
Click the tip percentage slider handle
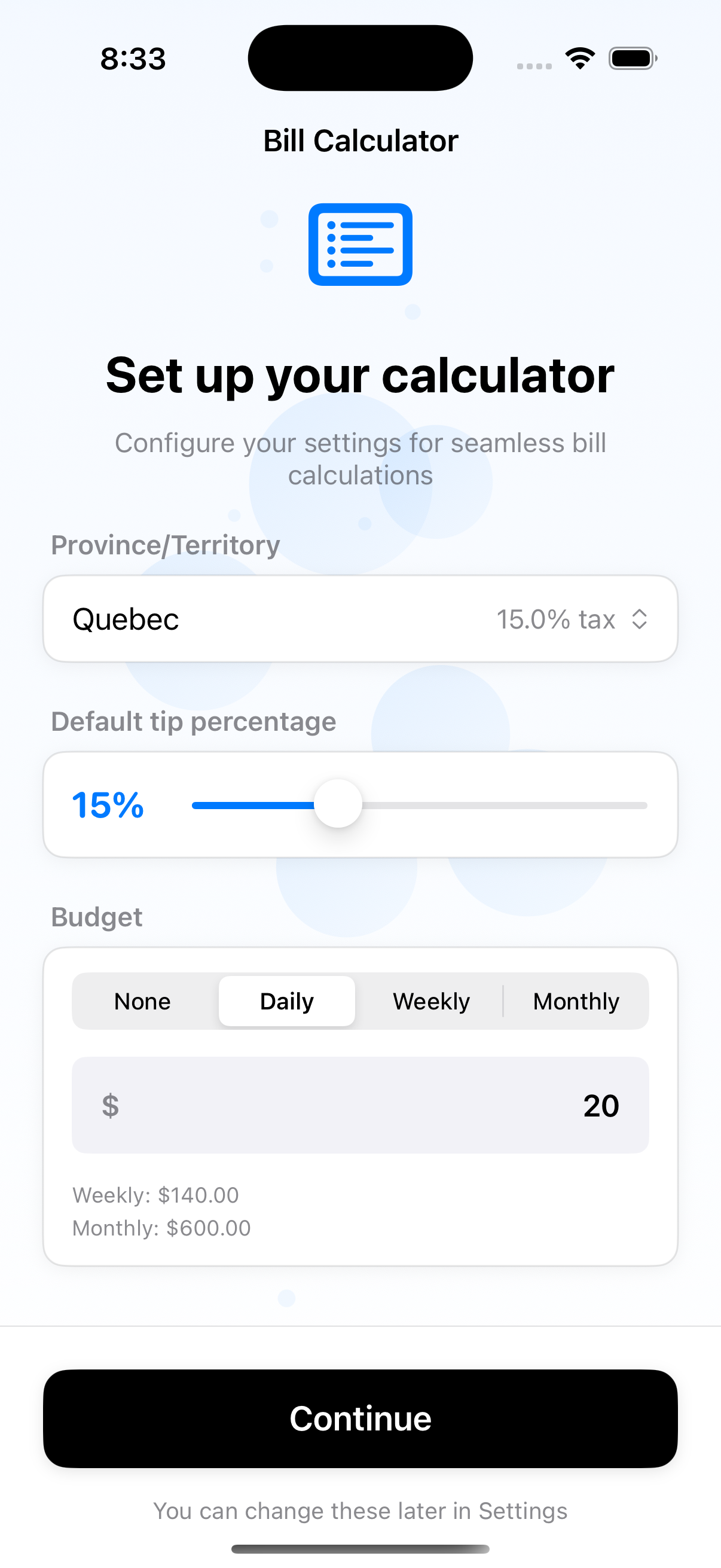coord(338,805)
